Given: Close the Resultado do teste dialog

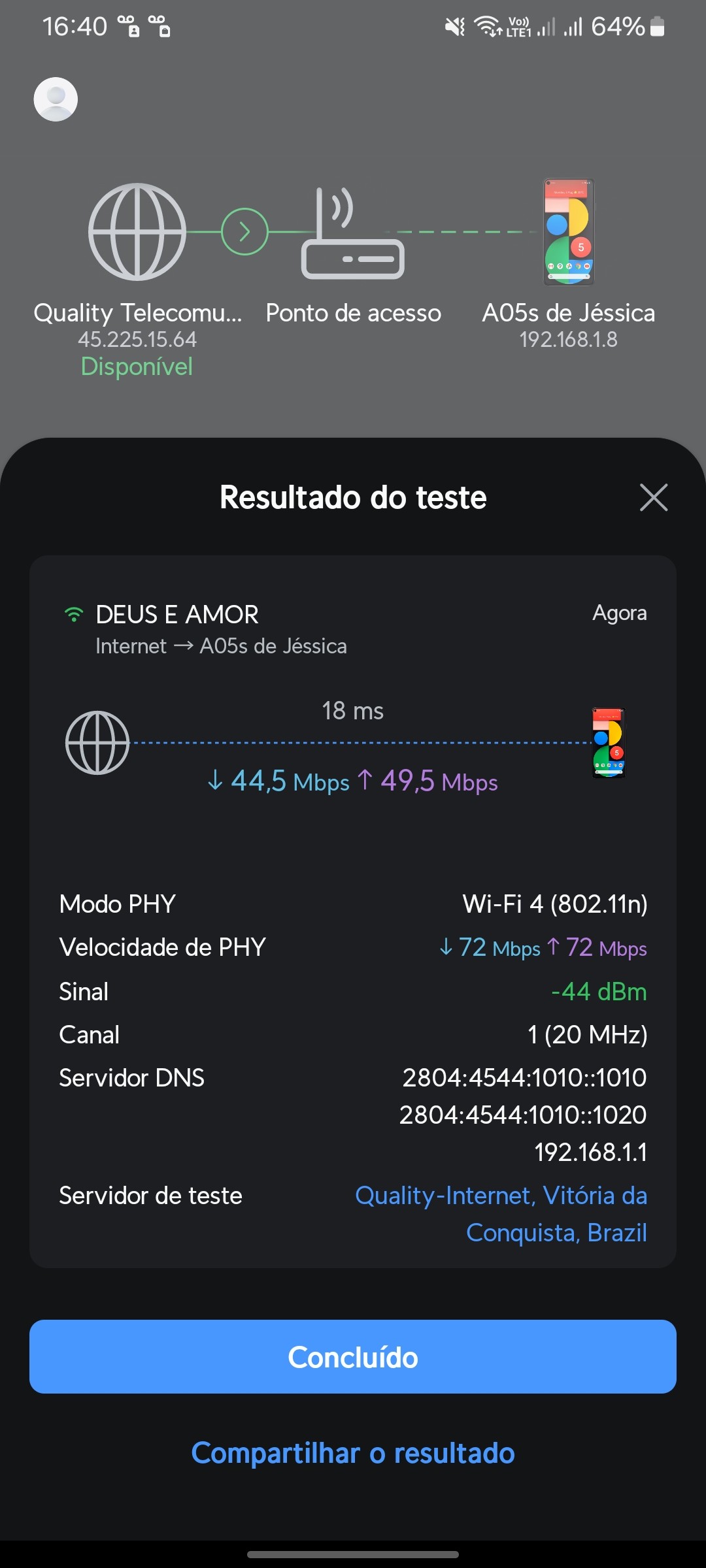Looking at the screenshot, I should [x=653, y=497].
